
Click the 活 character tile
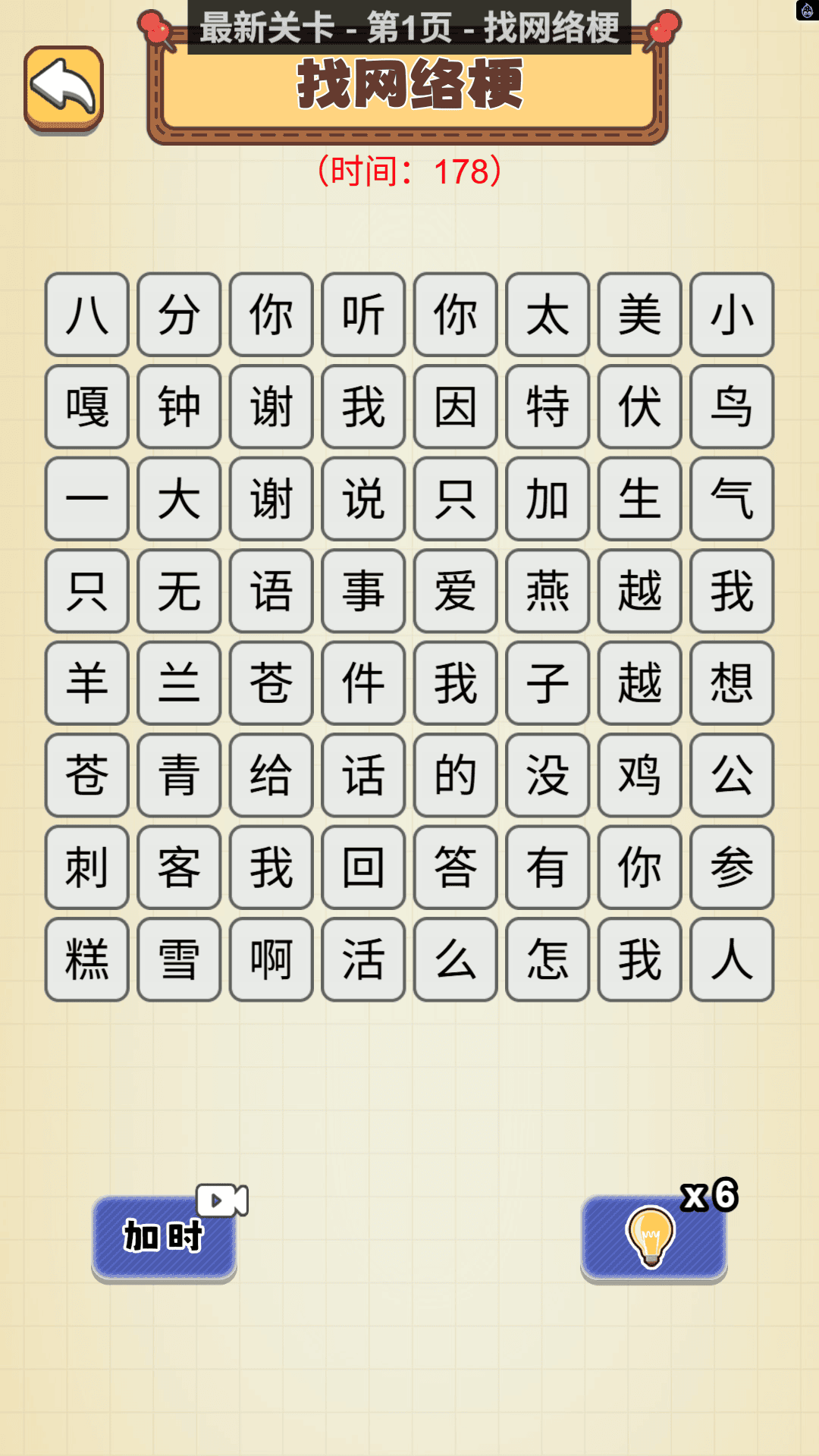[x=362, y=959]
